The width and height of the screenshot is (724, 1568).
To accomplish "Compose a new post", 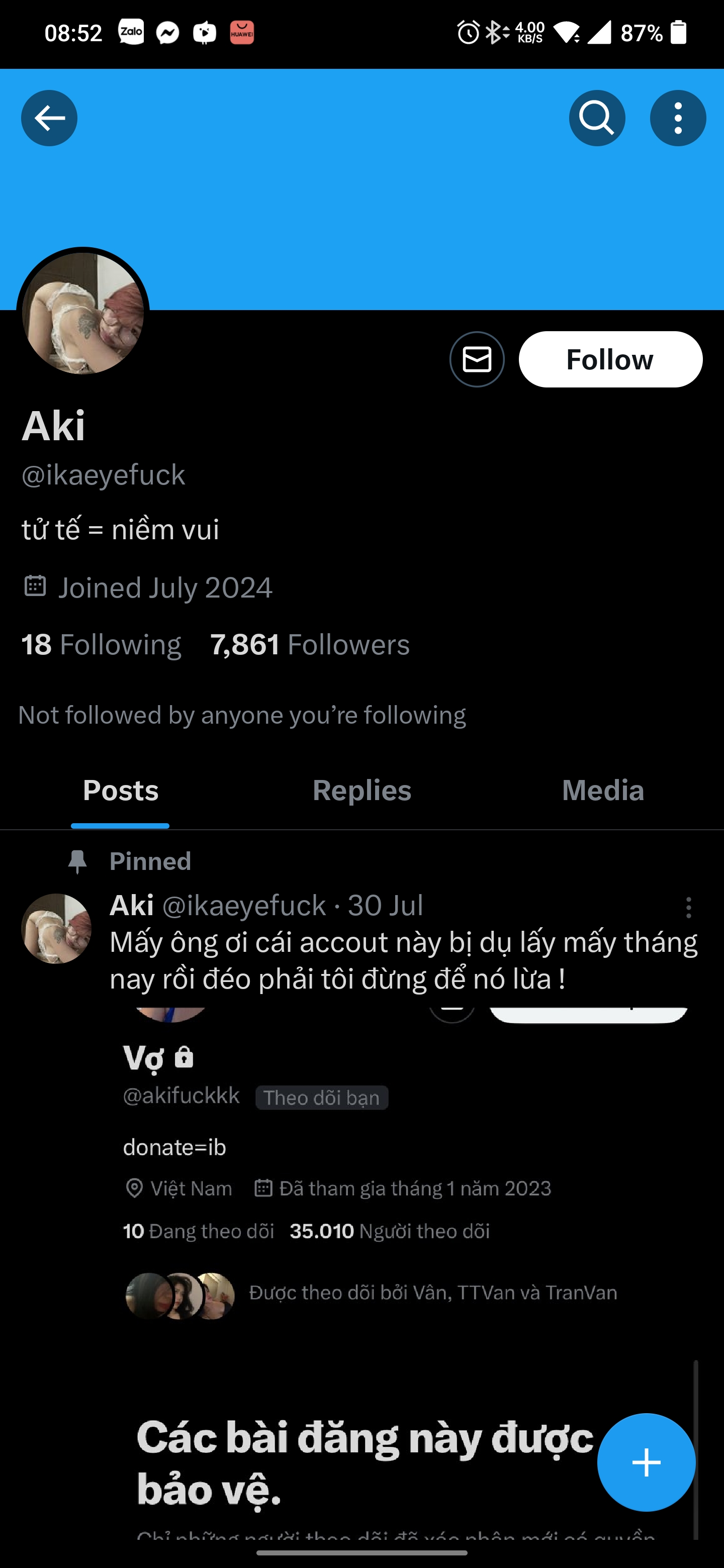I will 646,1462.
